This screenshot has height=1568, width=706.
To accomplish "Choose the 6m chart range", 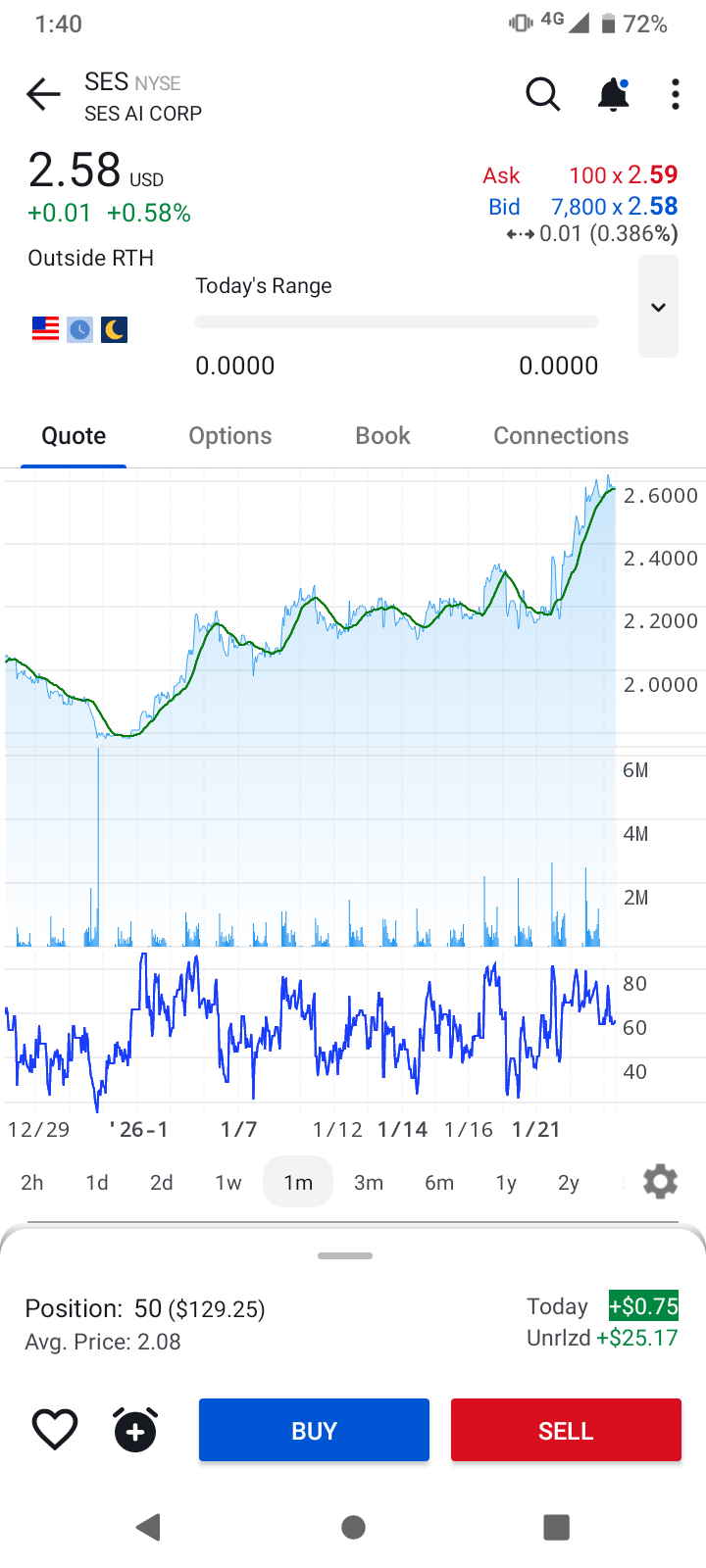I will (x=439, y=1183).
